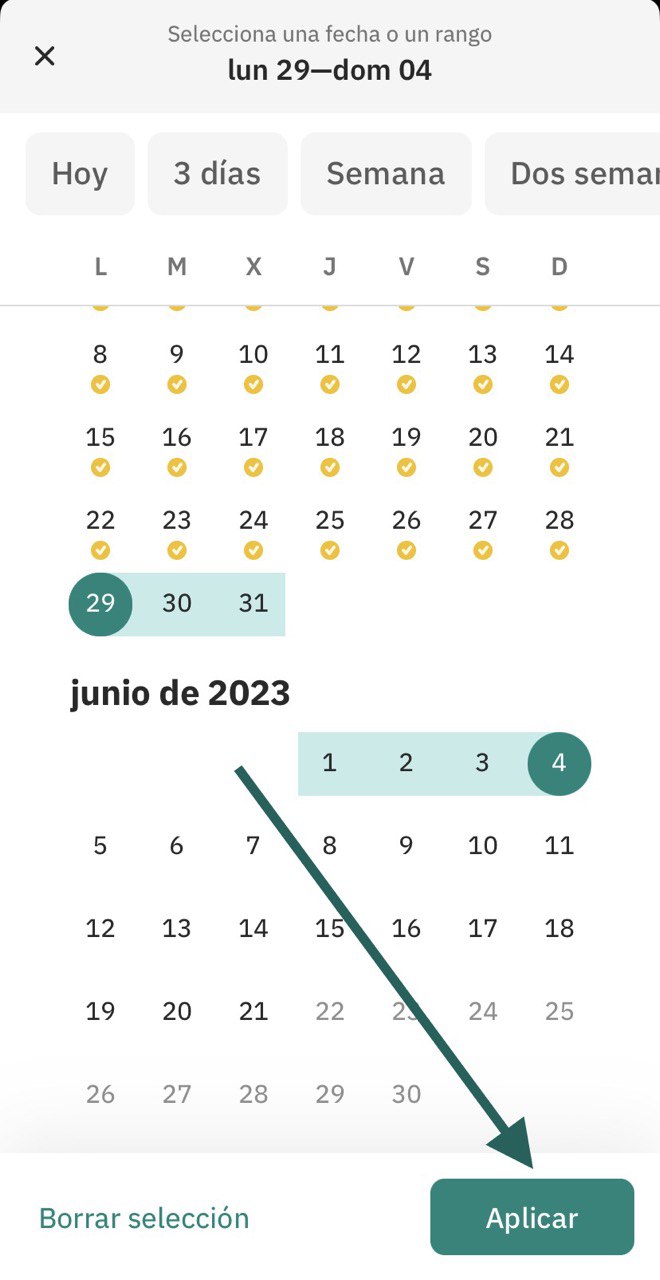Select the Hoy quick range chip
Viewport: 660px width, 1280px height.
point(80,174)
